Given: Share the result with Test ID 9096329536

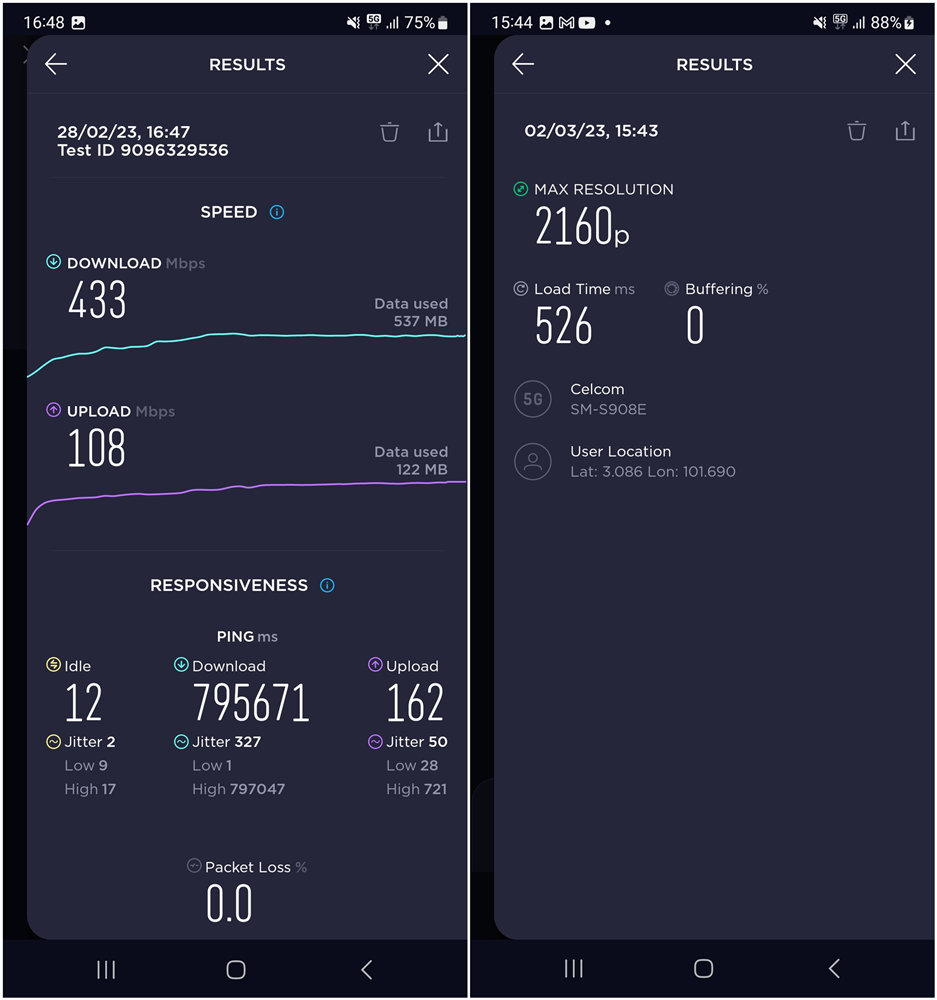Looking at the screenshot, I should (x=438, y=132).
